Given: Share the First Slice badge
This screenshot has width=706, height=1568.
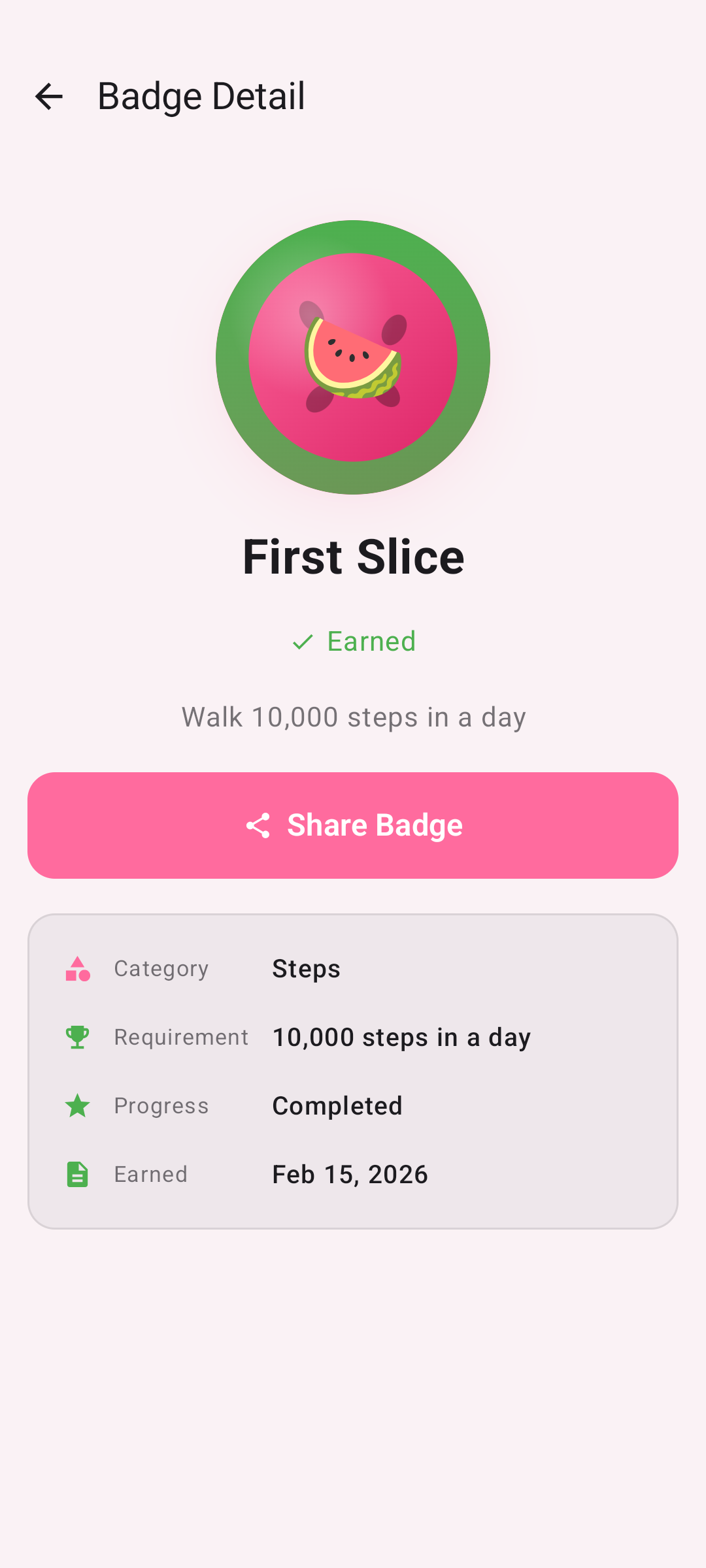Looking at the screenshot, I should coord(353,825).
